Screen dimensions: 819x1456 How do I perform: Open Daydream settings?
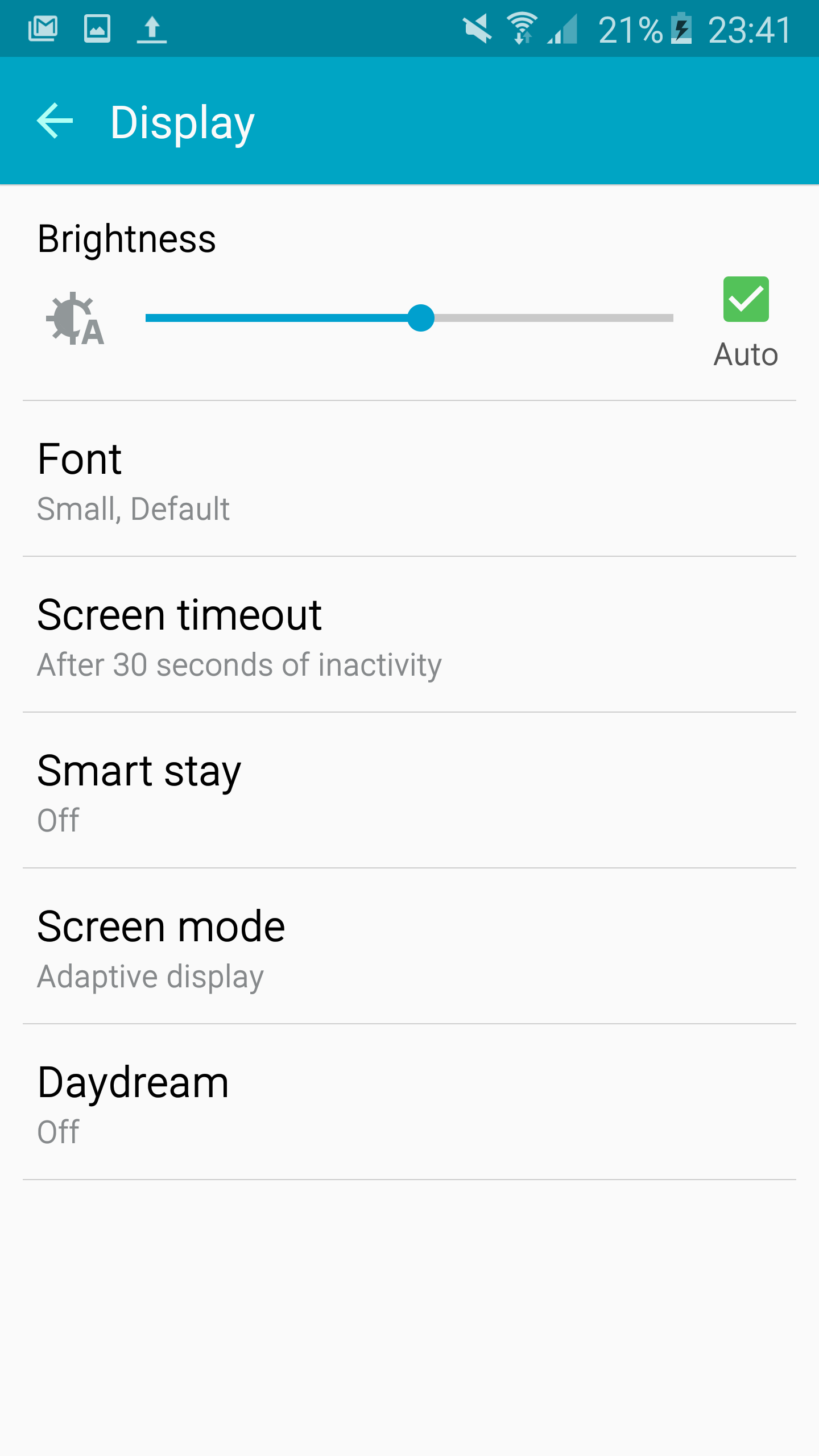(x=409, y=1102)
